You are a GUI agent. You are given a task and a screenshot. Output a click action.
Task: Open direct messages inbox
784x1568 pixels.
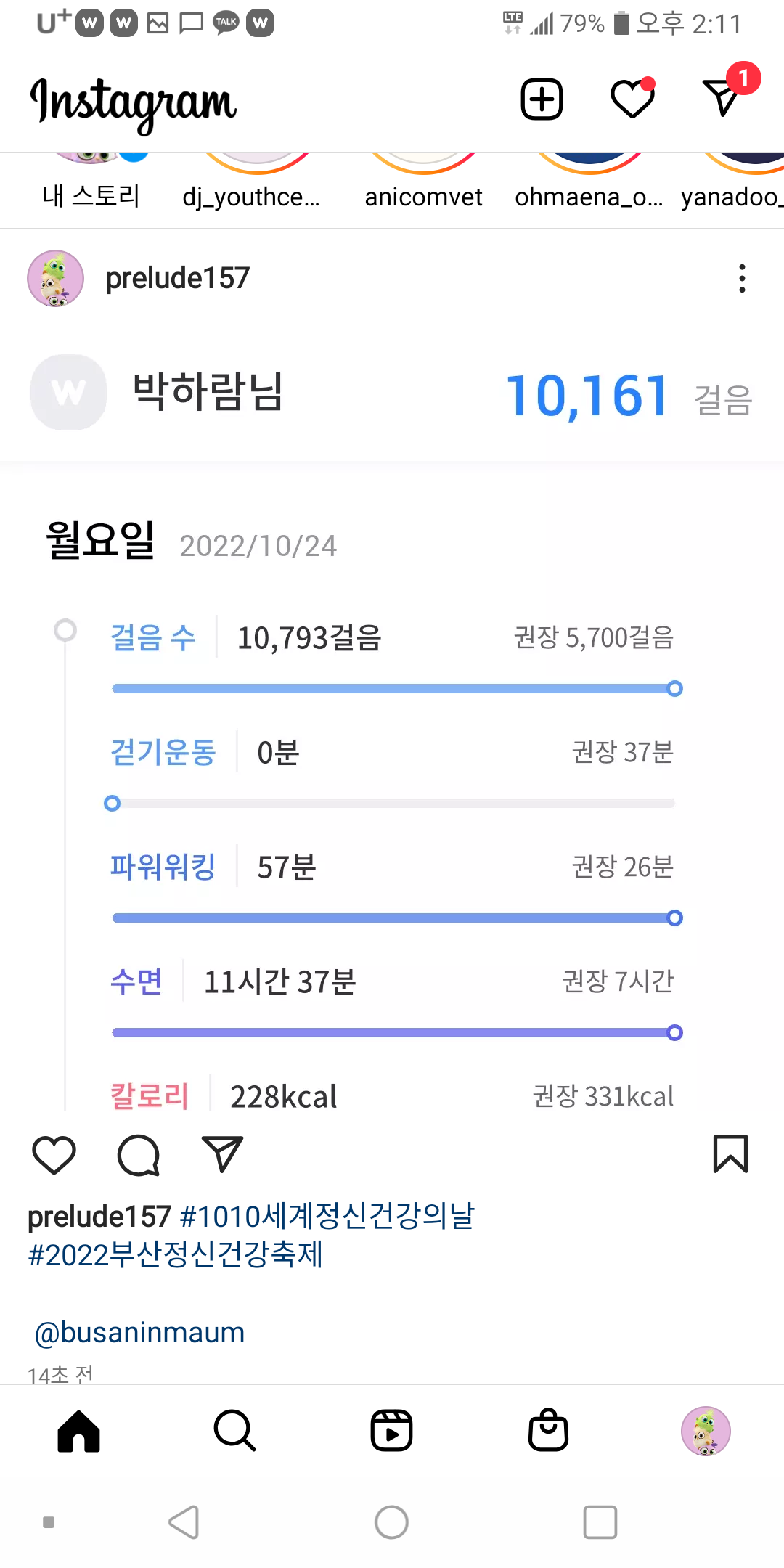[x=722, y=97]
